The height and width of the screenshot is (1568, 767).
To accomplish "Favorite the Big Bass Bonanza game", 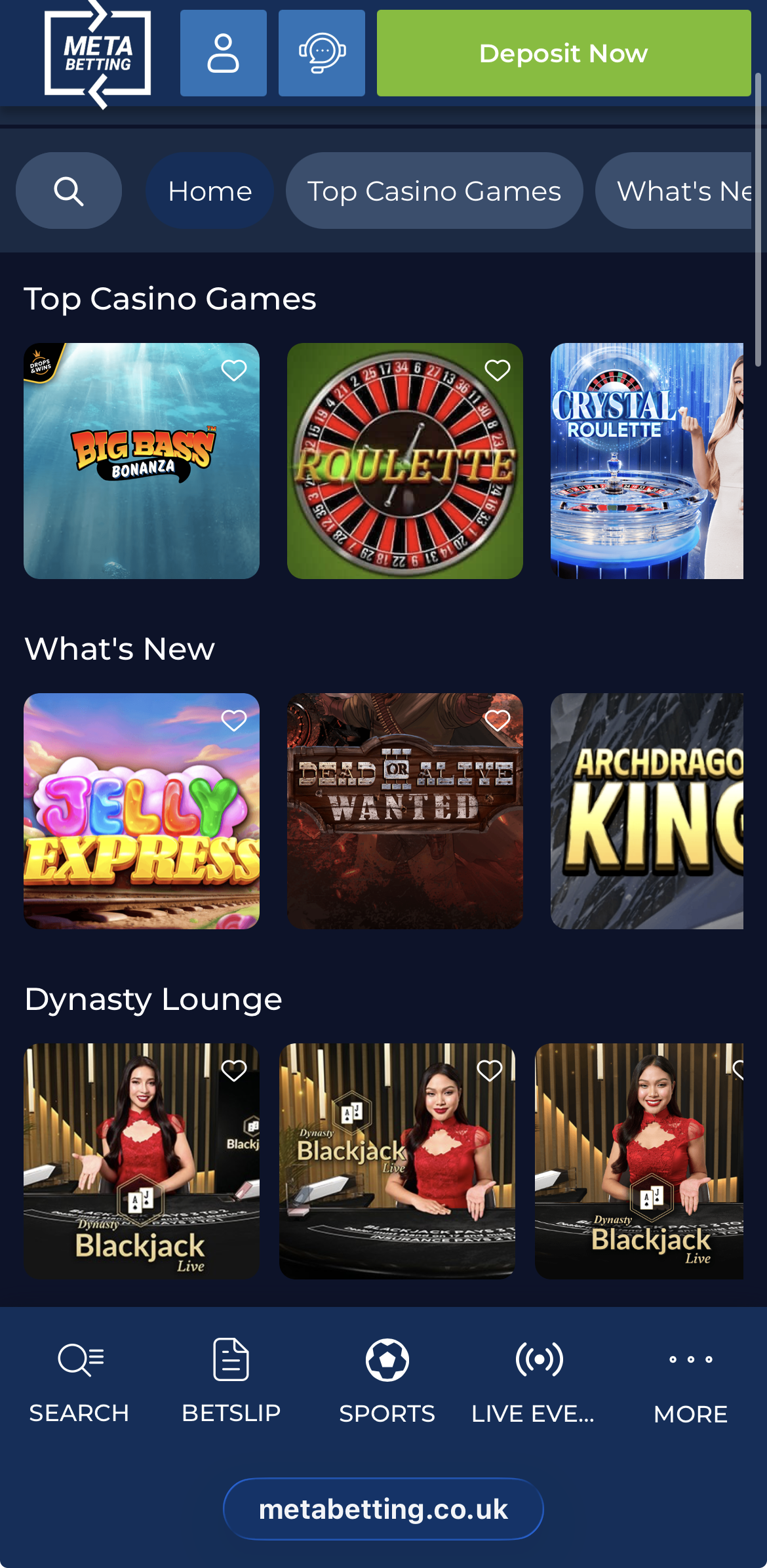I will [234, 371].
